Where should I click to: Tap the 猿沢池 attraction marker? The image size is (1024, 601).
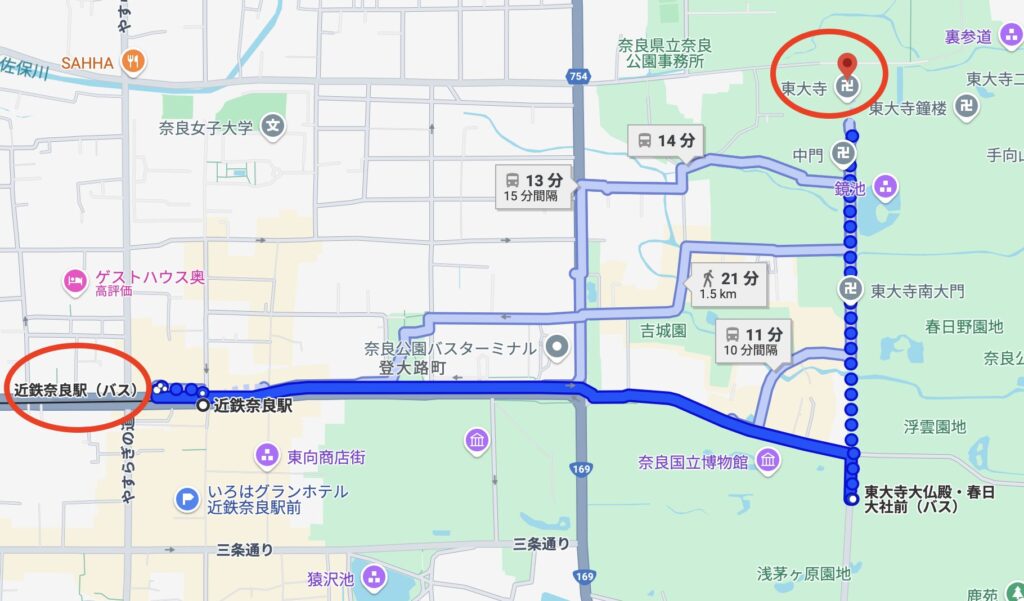(374, 577)
